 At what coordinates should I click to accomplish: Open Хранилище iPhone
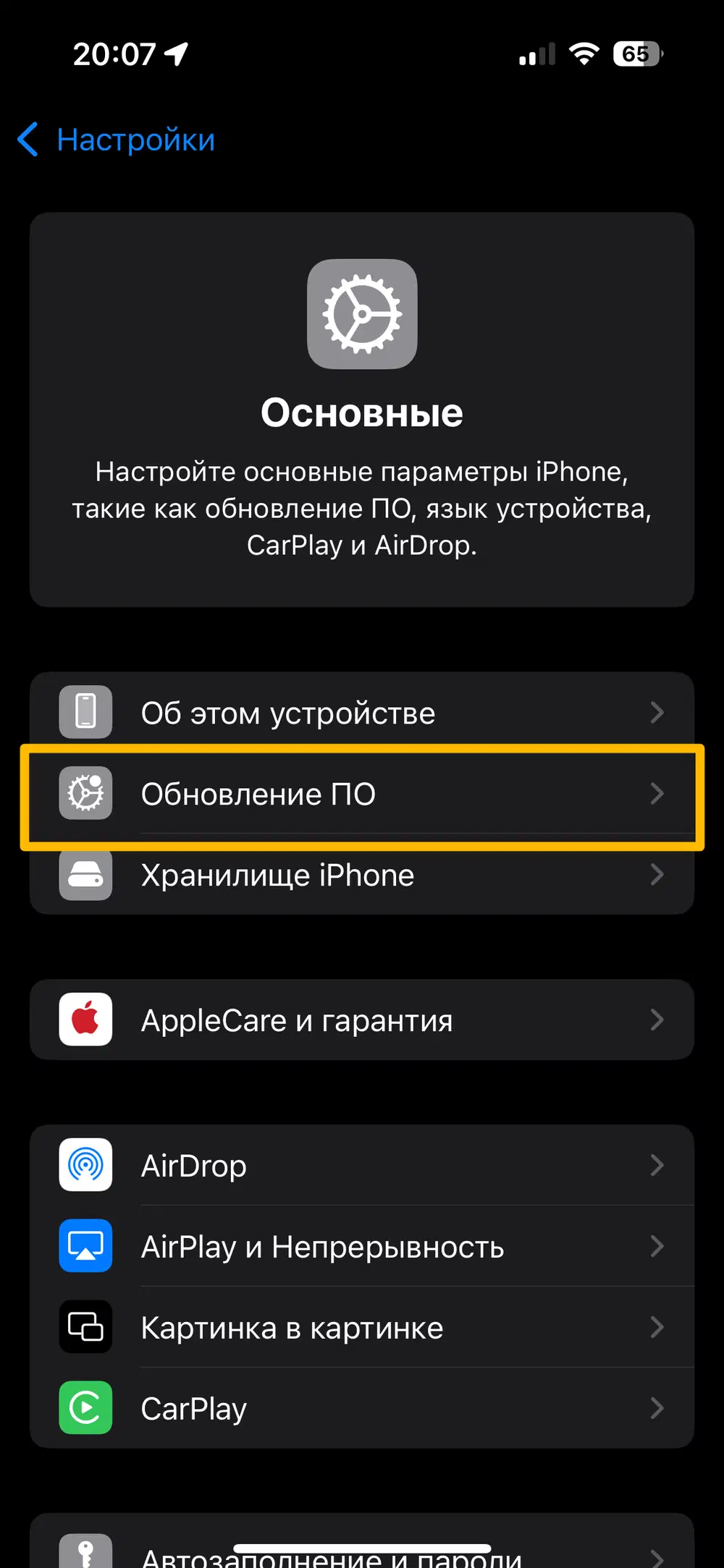(x=362, y=875)
